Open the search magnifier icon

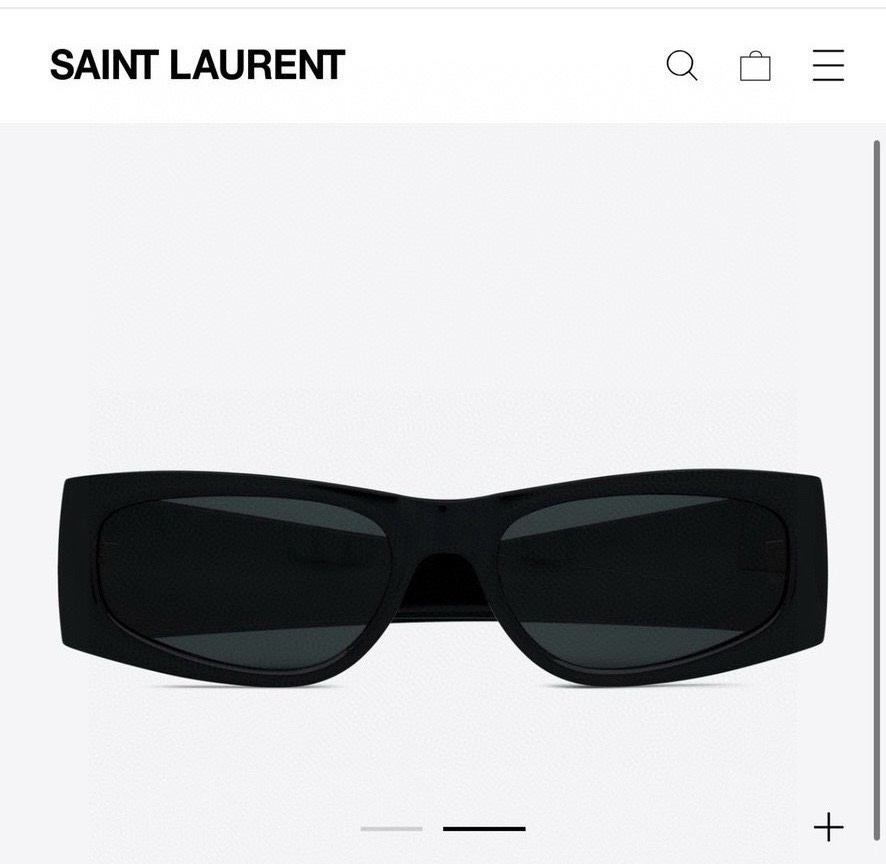tap(681, 66)
